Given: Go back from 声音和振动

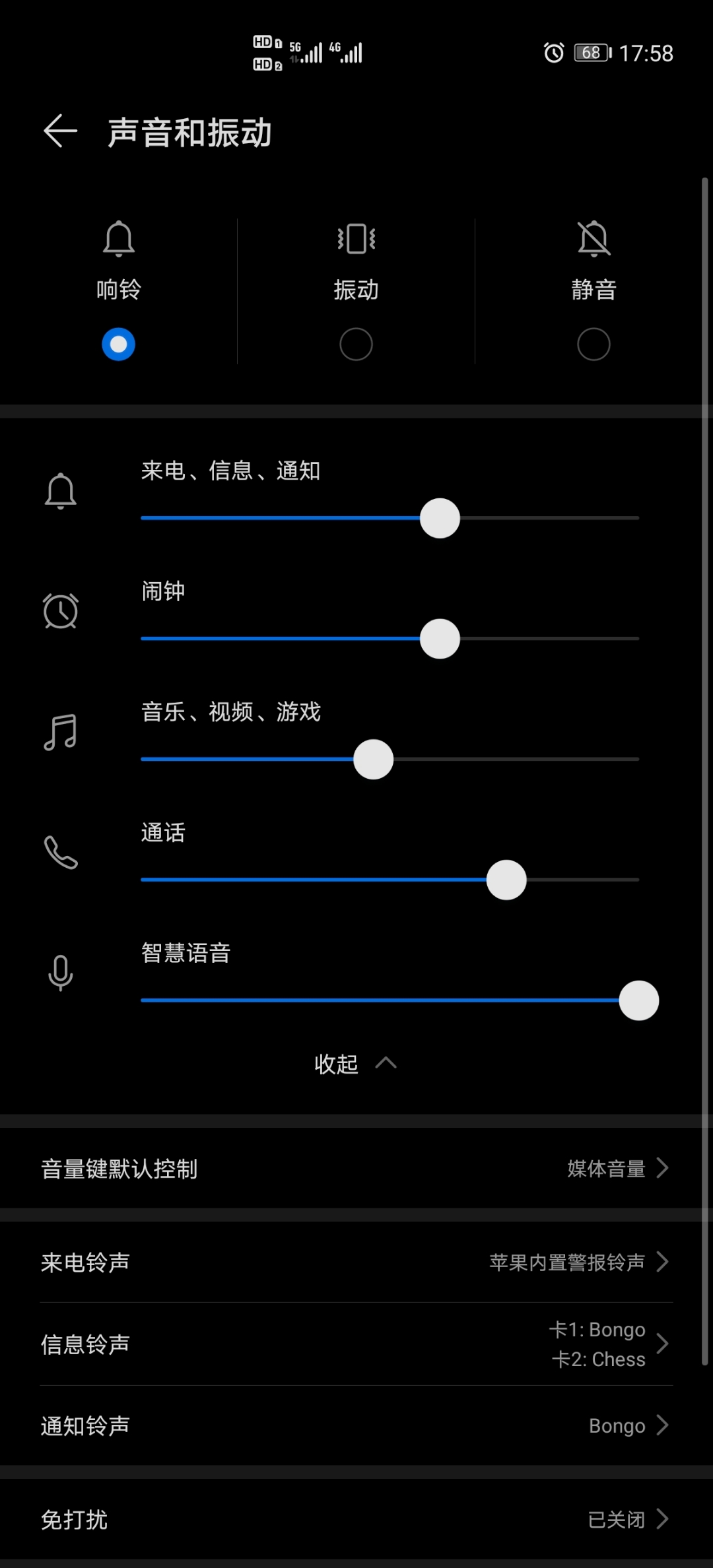Looking at the screenshot, I should (60, 131).
